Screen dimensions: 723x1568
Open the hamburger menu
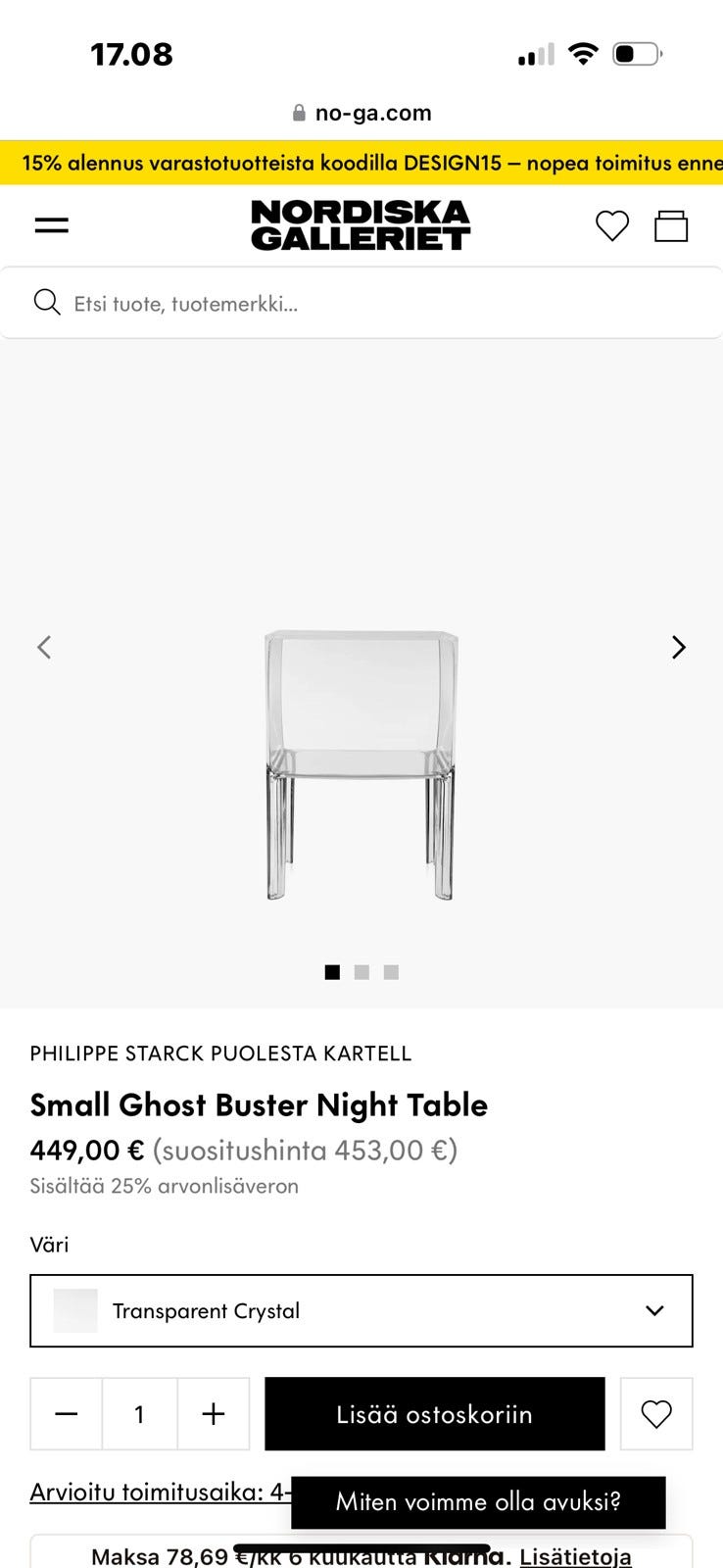tap(52, 225)
